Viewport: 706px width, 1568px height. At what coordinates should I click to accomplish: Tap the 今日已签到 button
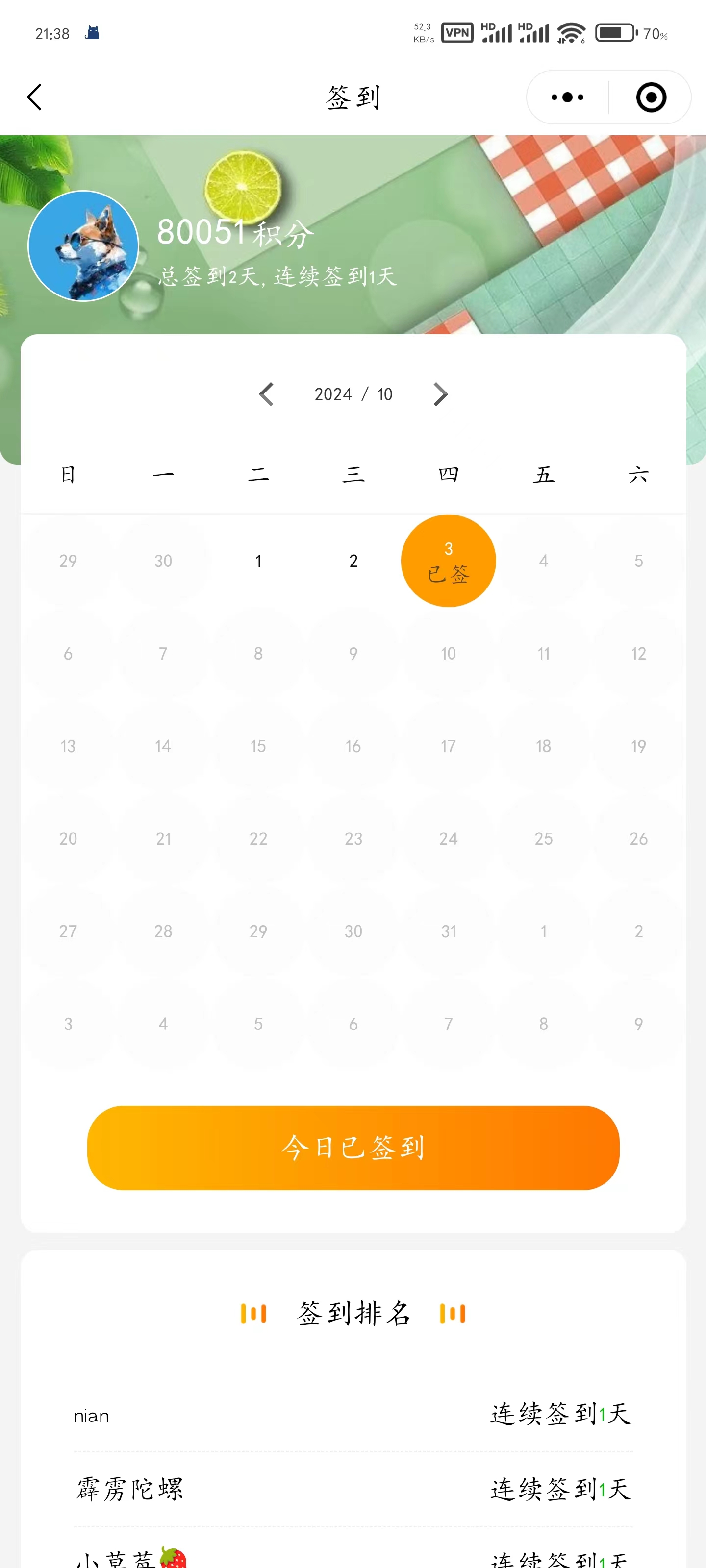pyautogui.click(x=353, y=1148)
